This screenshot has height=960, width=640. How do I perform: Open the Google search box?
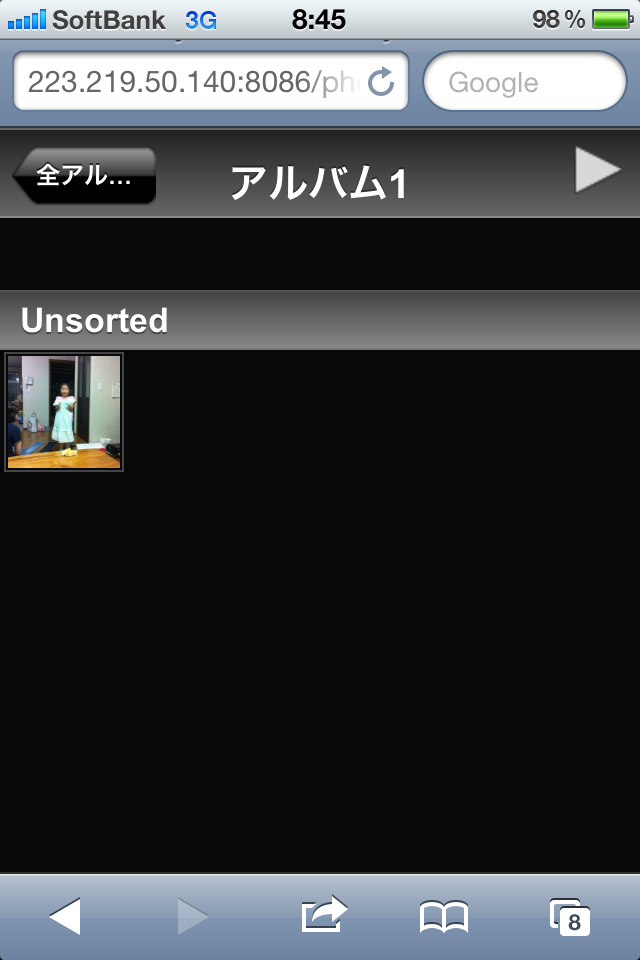(524, 82)
